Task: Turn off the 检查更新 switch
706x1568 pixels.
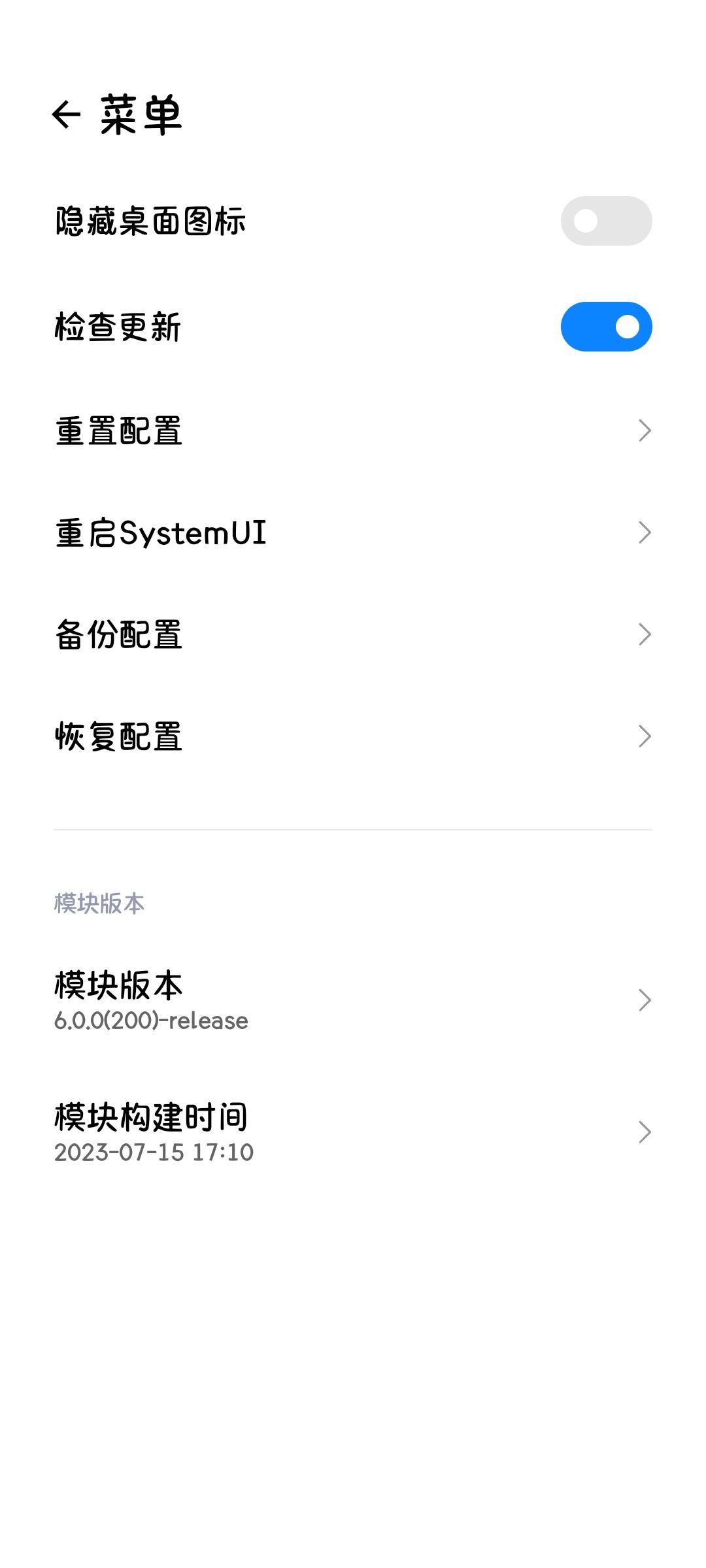Action: [605, 327]
